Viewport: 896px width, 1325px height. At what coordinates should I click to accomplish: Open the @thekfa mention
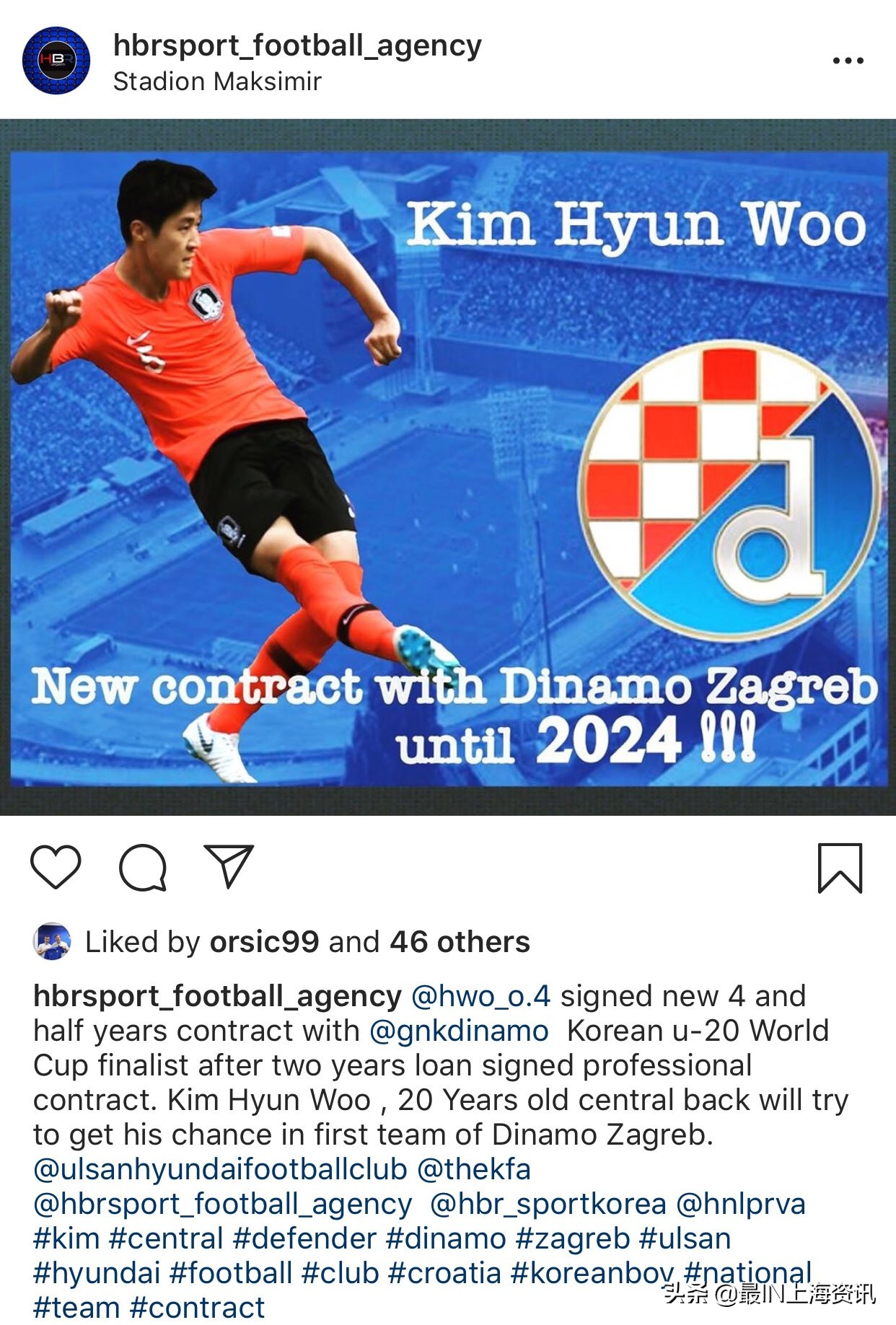pos(474,1169)
